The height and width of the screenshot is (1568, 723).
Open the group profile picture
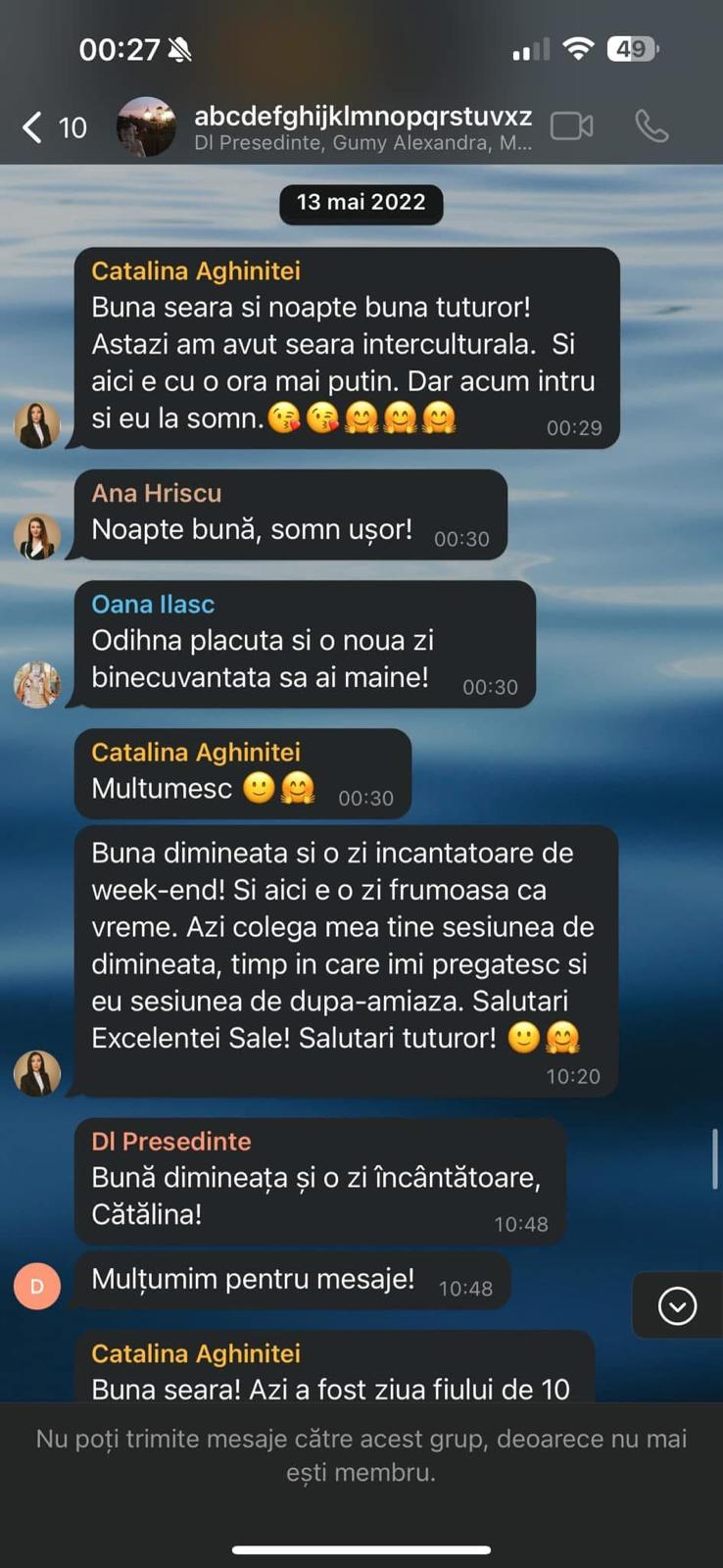tap(146, 126)
